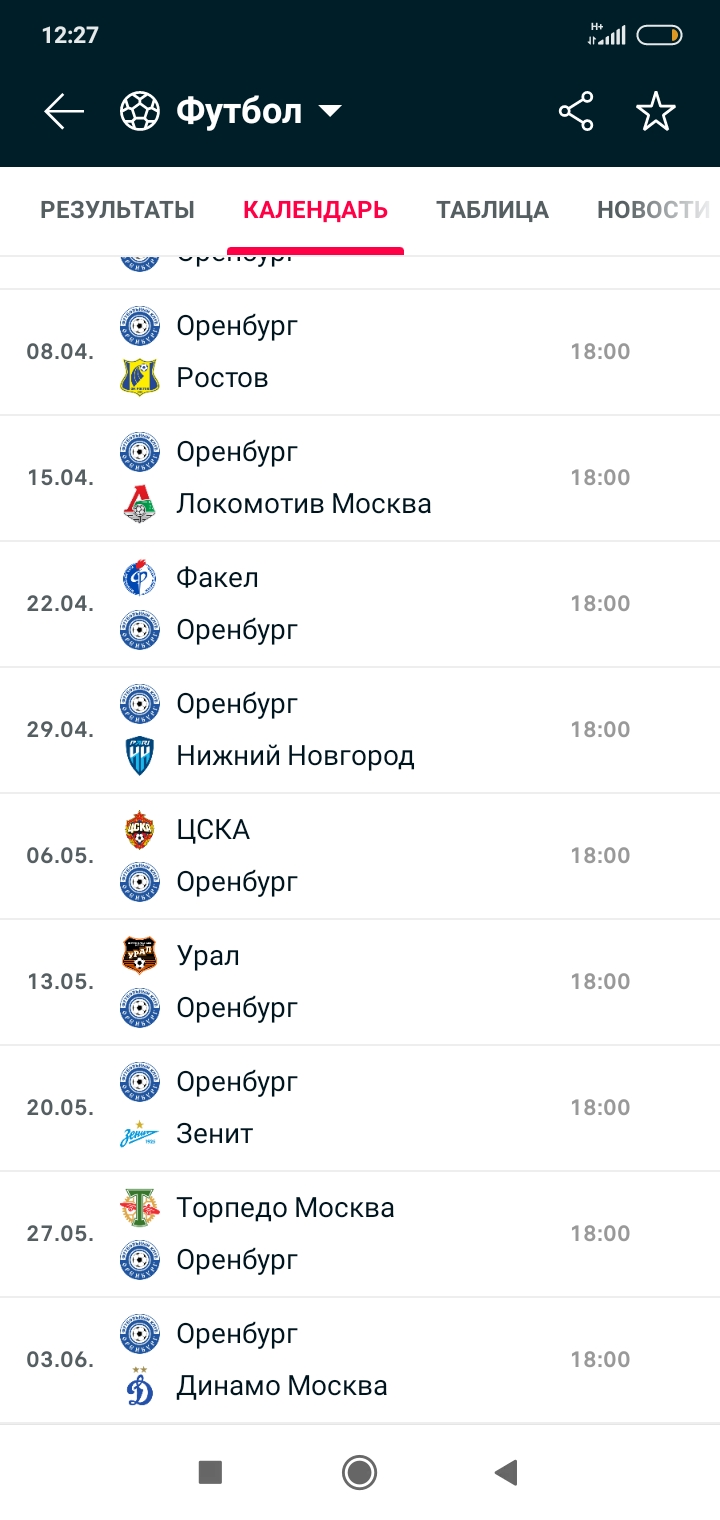Go back with the top arrow
The height and width of the screenshot is (1520, 720).
64,111
